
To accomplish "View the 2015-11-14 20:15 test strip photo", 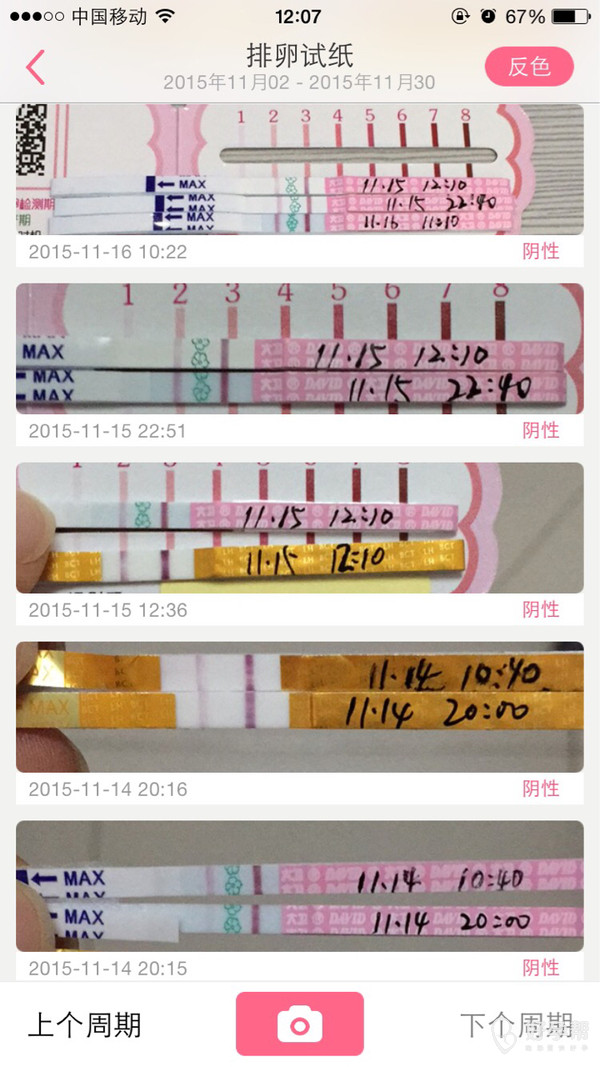I will [x=299, y=884].
